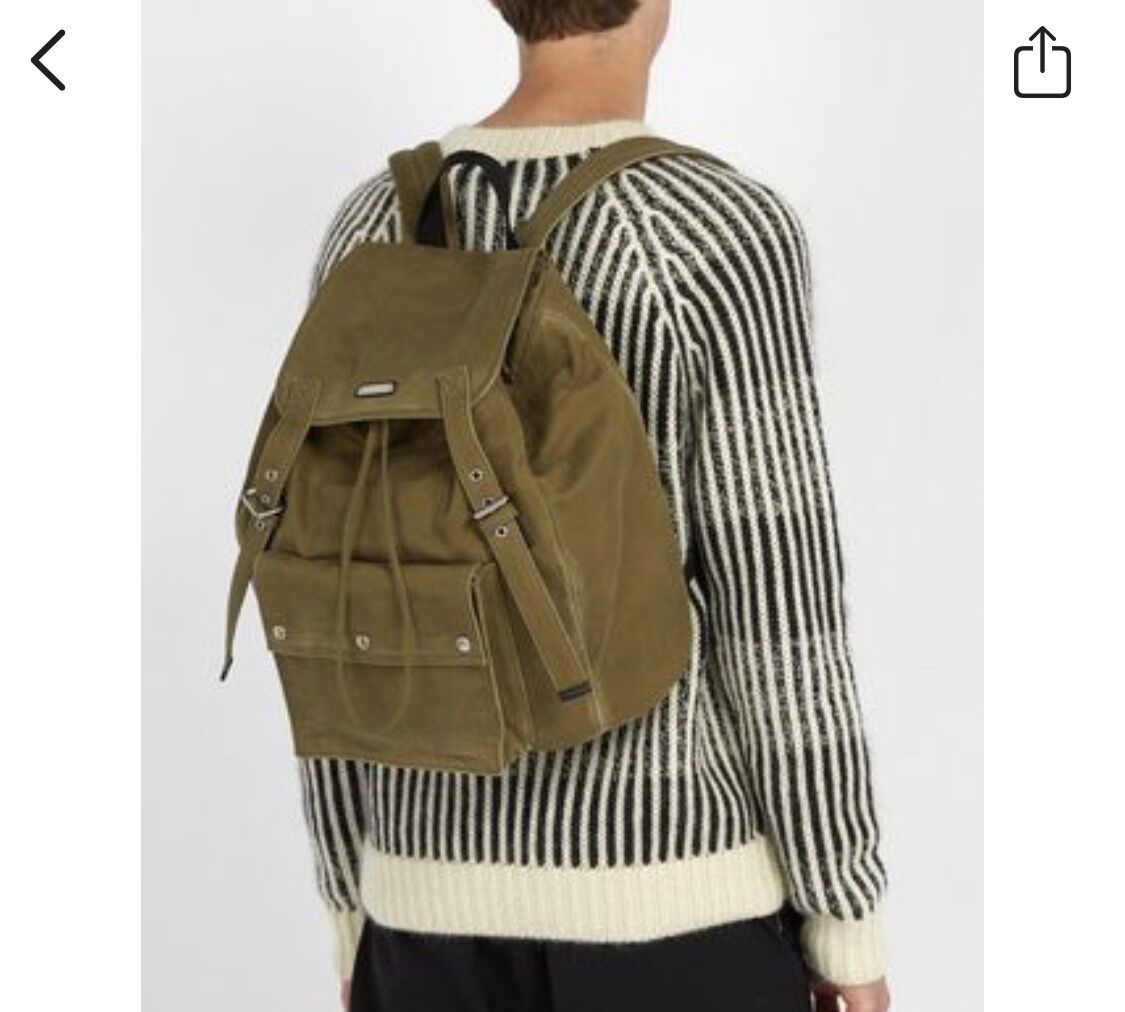Go back using the arrow icon

coord(48,60)
